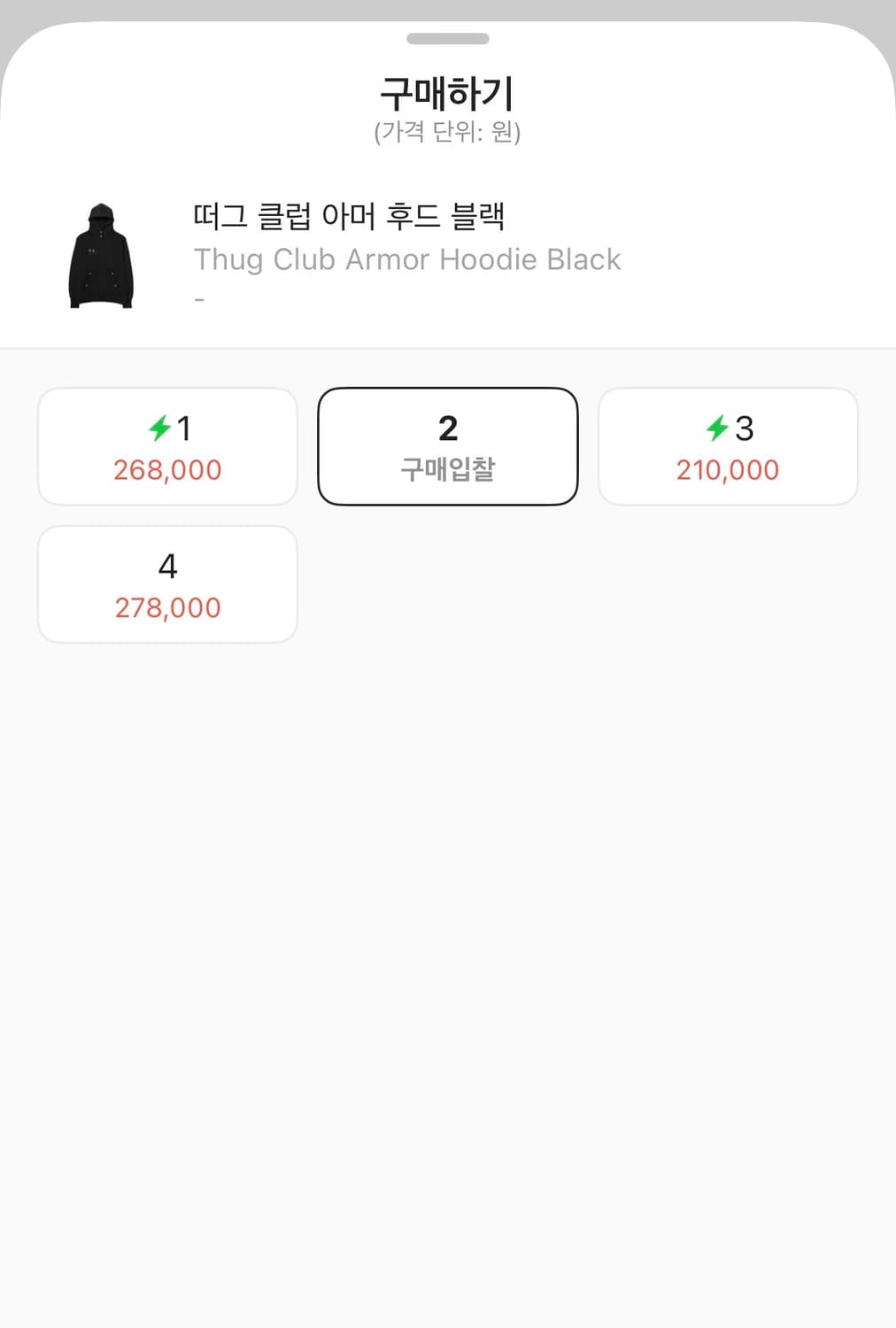The width and height of the screenshot is (896, 1328).
Task: Tap the 구매하기 sheet title
Action: 447,92
